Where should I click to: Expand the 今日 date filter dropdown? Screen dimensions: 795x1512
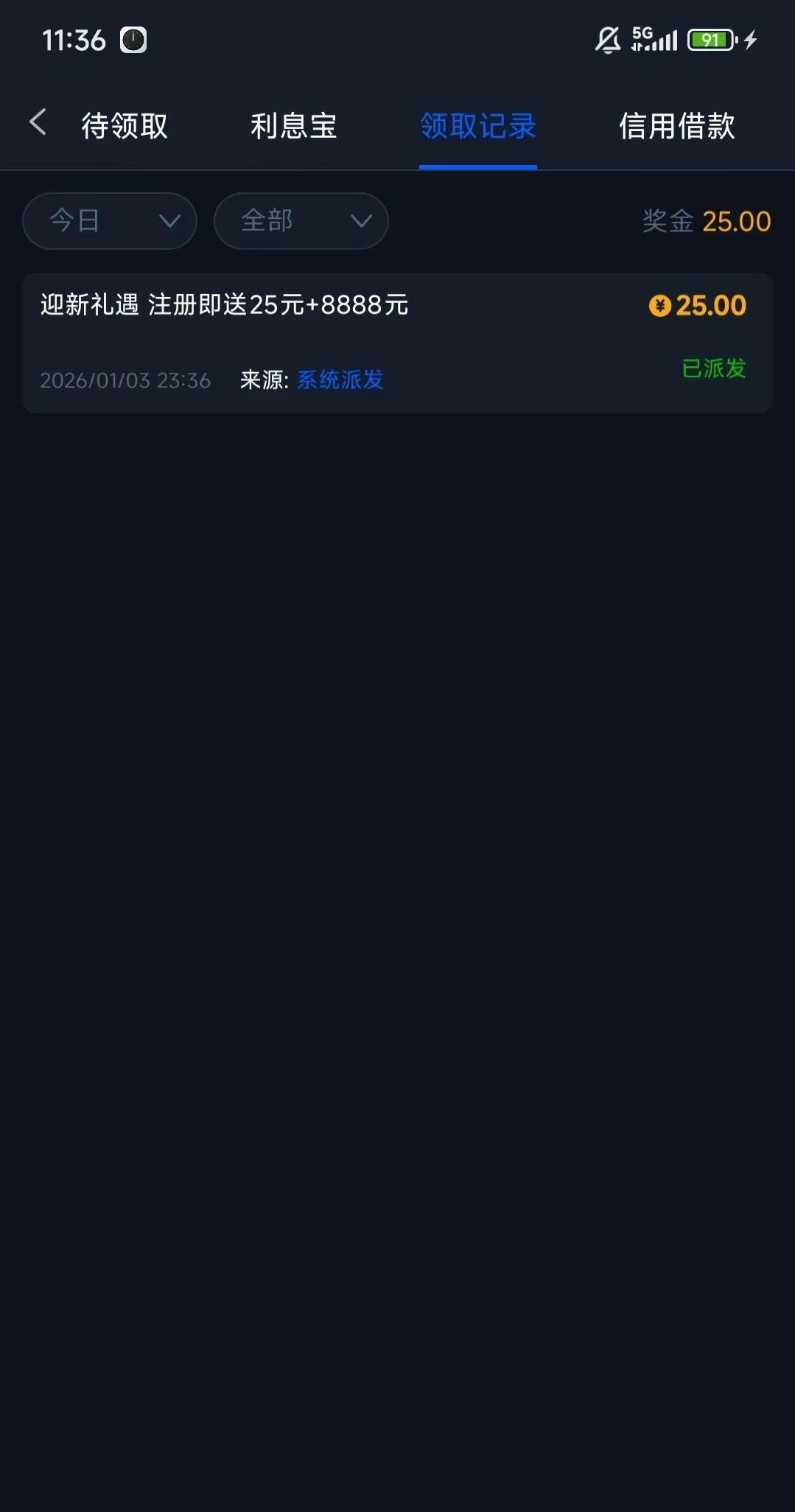(x=110, y=221)
